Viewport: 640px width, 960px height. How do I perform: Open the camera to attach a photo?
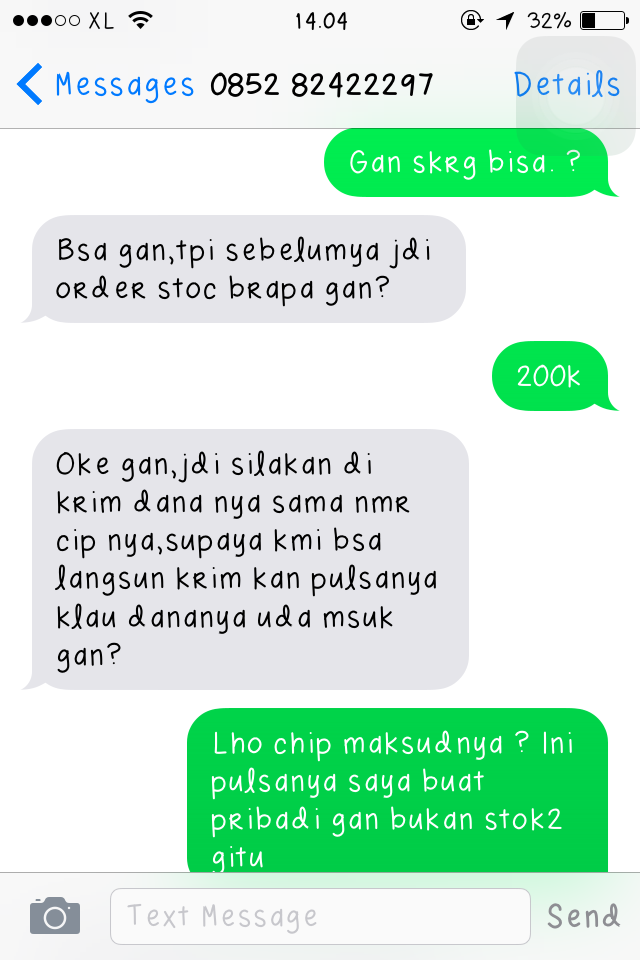(x=55, y=915)
